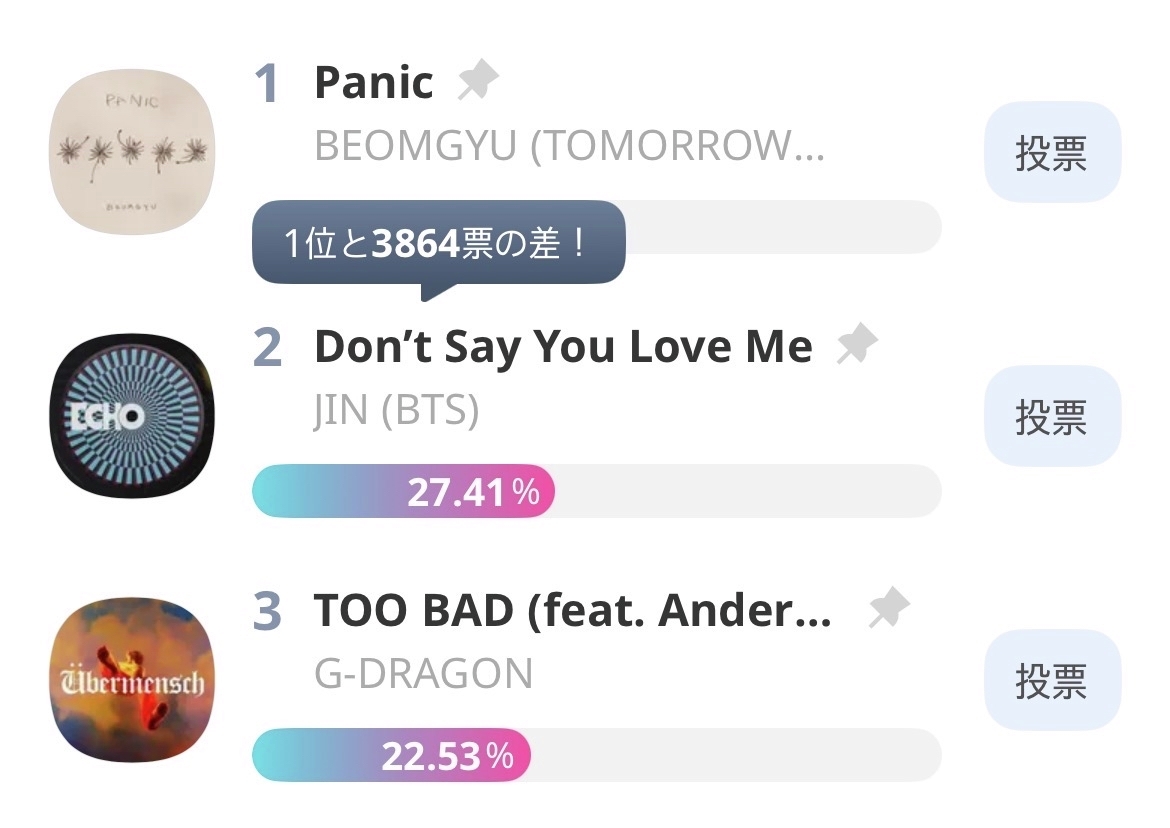
Task: Vote for Don't Say You Love Me
Action: point(1052,416)
